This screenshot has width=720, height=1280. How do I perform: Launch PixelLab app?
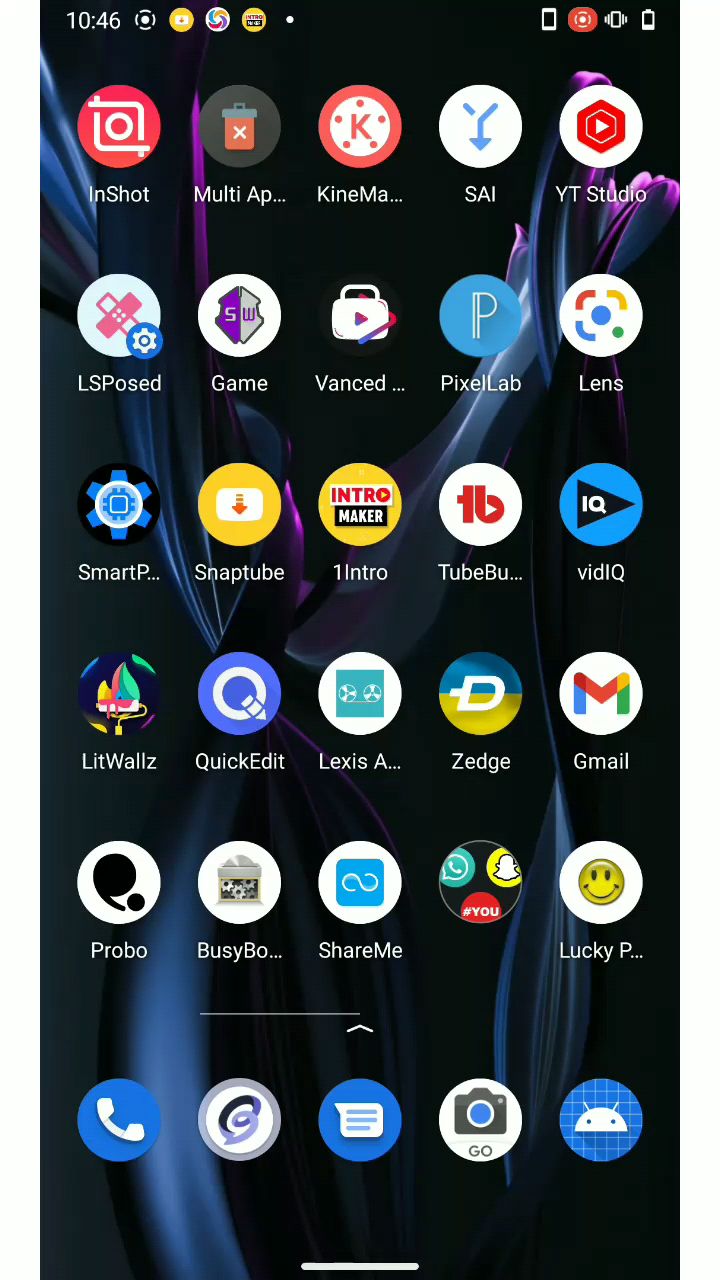pos(480,316)
